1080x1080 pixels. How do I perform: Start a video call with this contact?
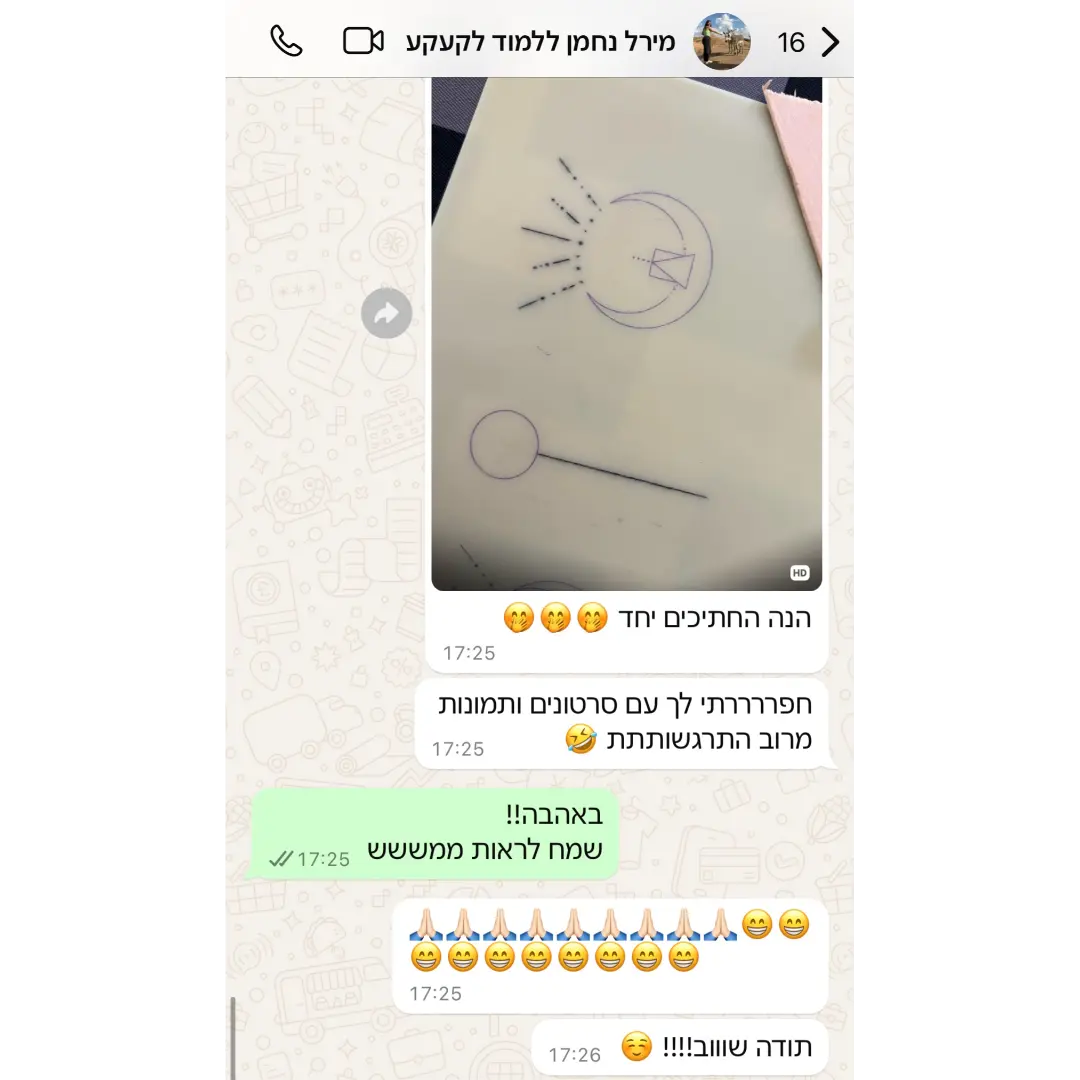tap(363, 41)
